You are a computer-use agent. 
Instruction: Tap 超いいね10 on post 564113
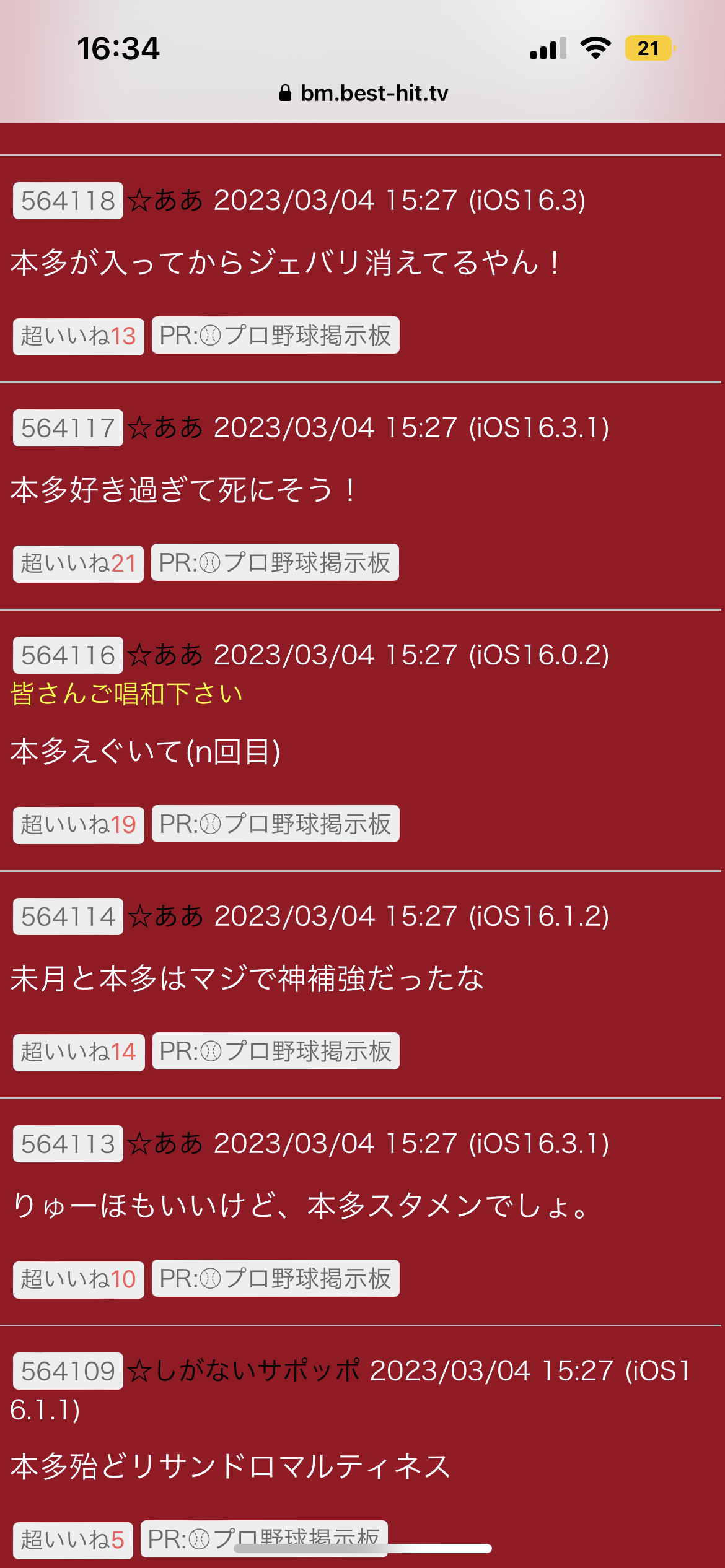79,1279
